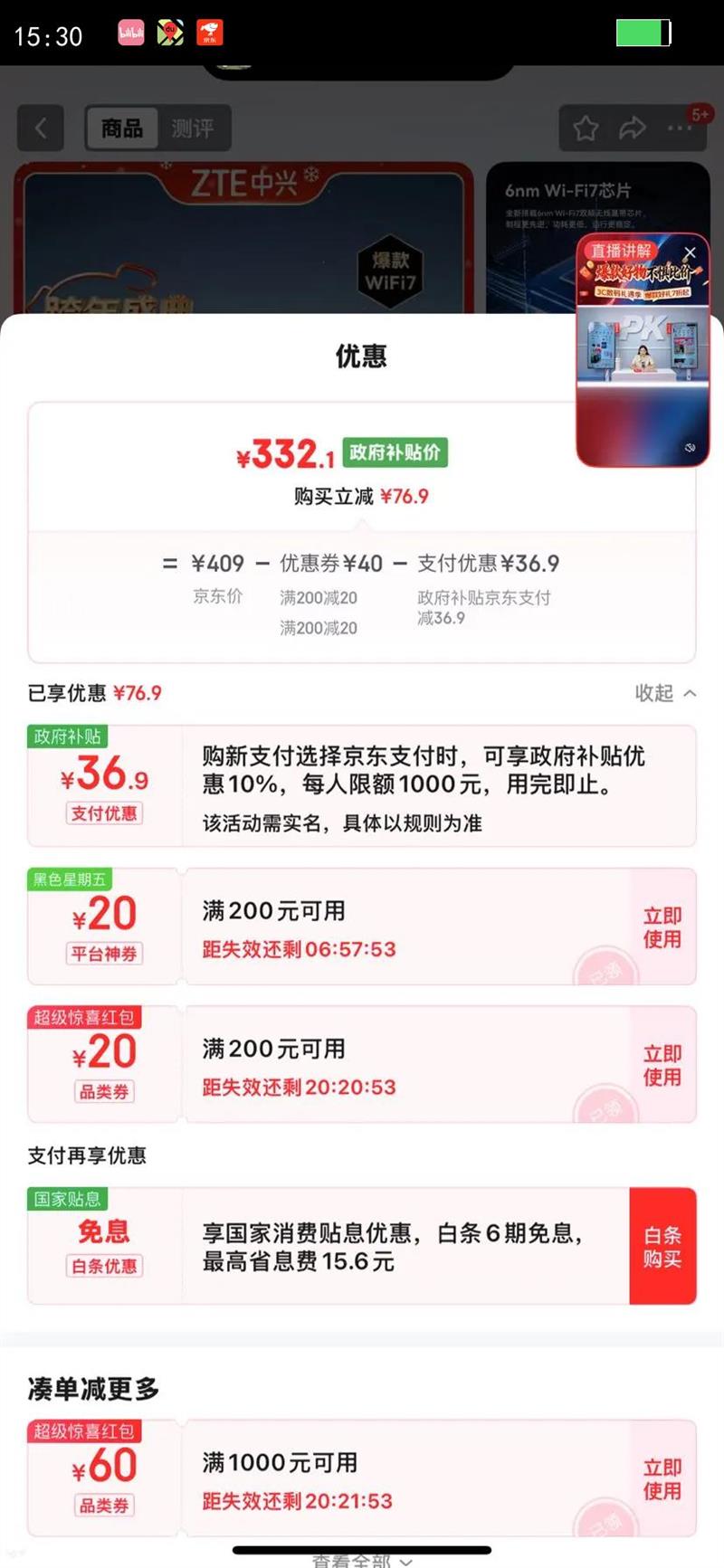Favorite the product via the star icon
This screenshot has height=1568, width=724.
(x=584, y=128)
